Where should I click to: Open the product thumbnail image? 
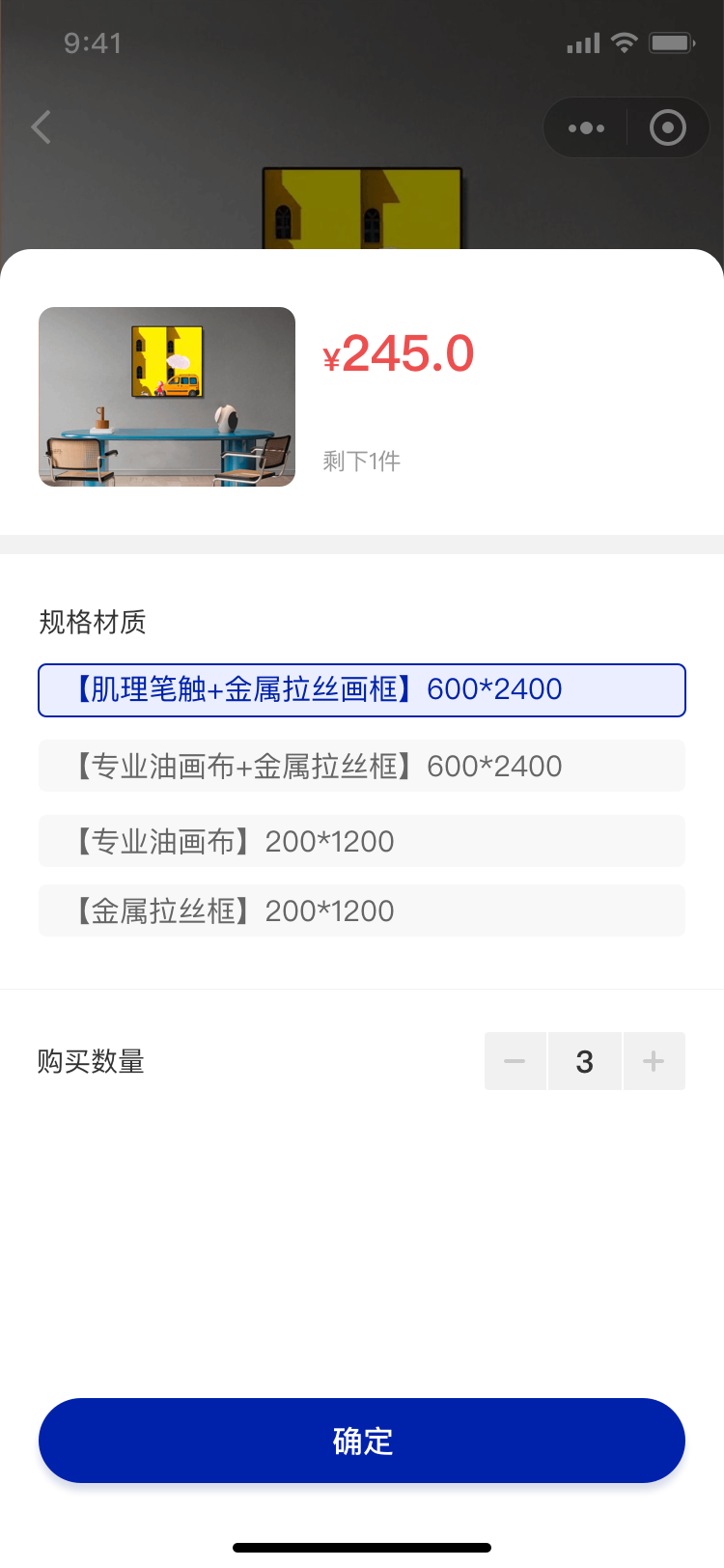point(167,397)
